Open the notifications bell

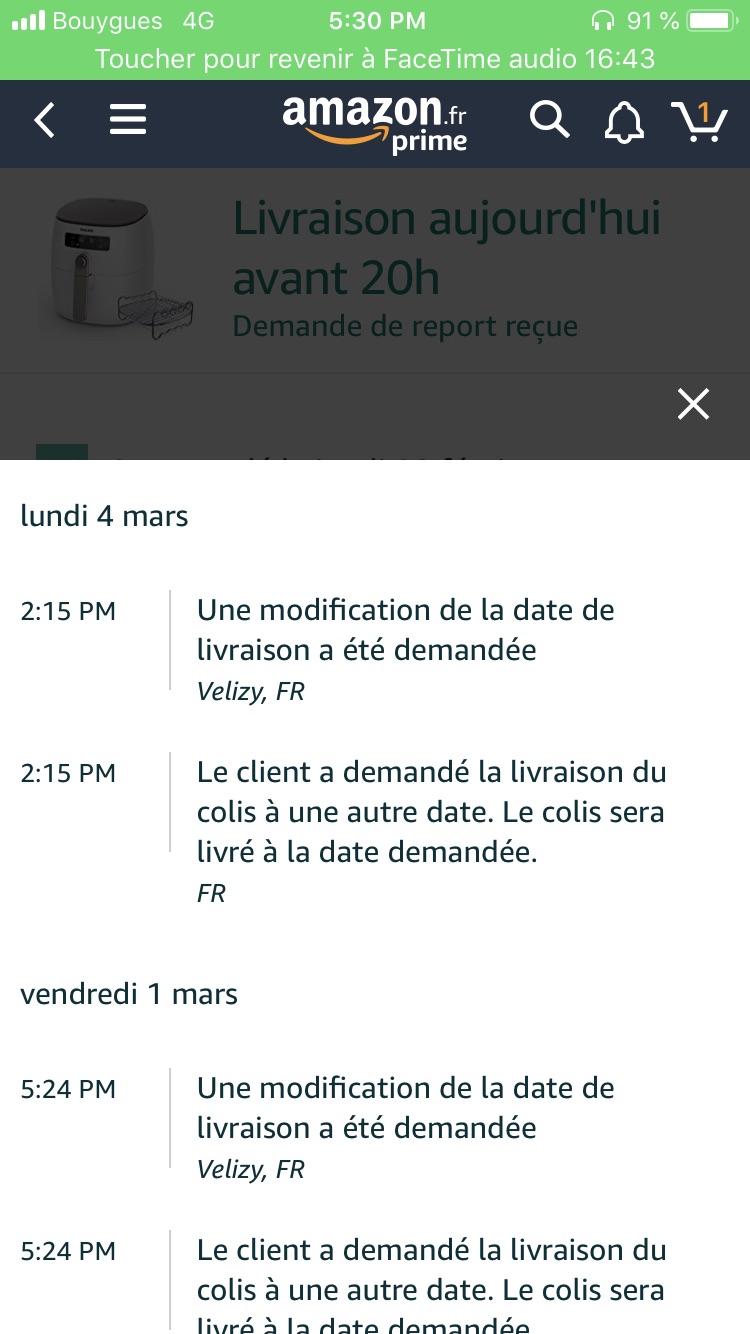point(624,122)
